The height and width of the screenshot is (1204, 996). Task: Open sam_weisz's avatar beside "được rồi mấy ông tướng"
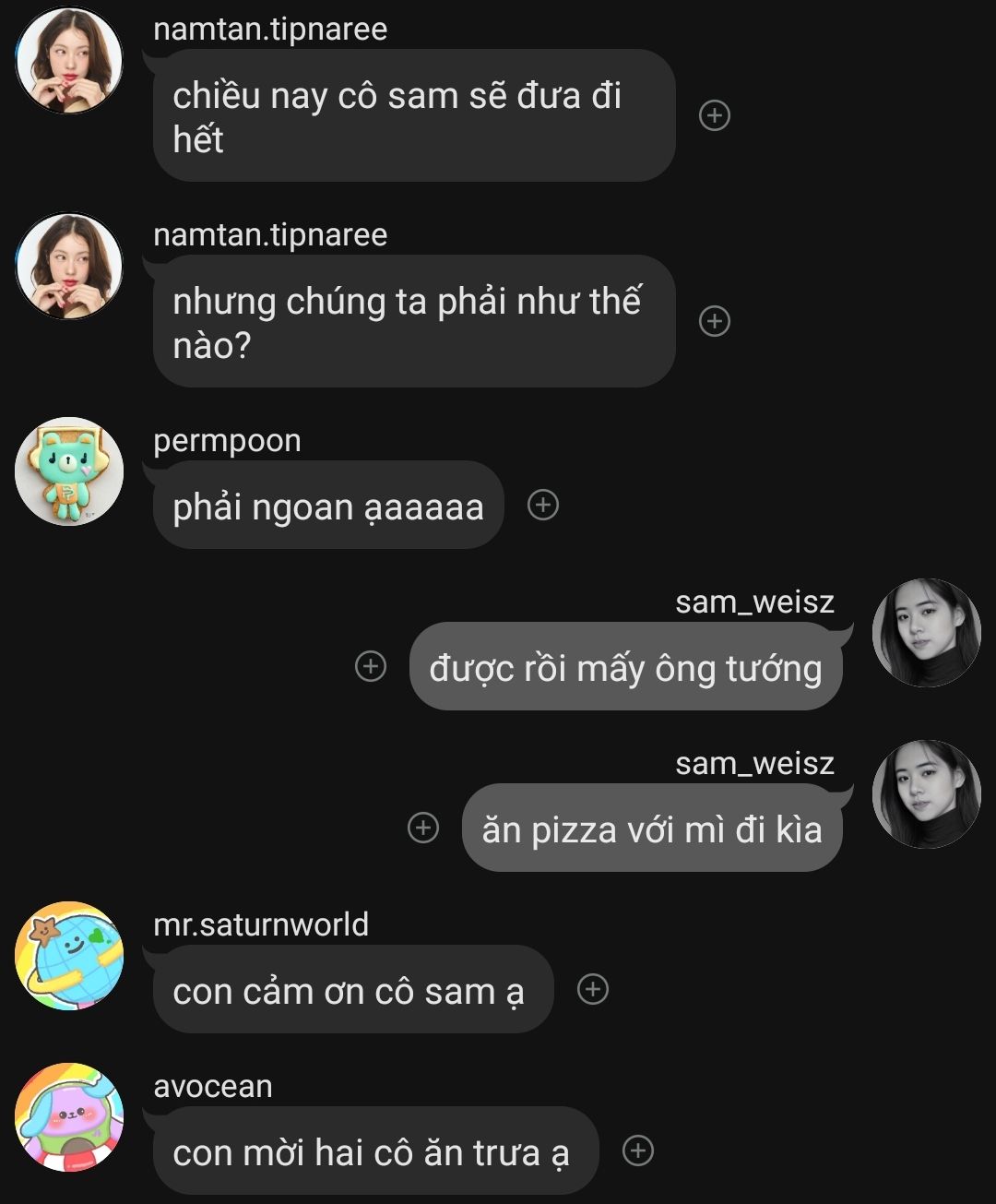(x=926, y=633)
